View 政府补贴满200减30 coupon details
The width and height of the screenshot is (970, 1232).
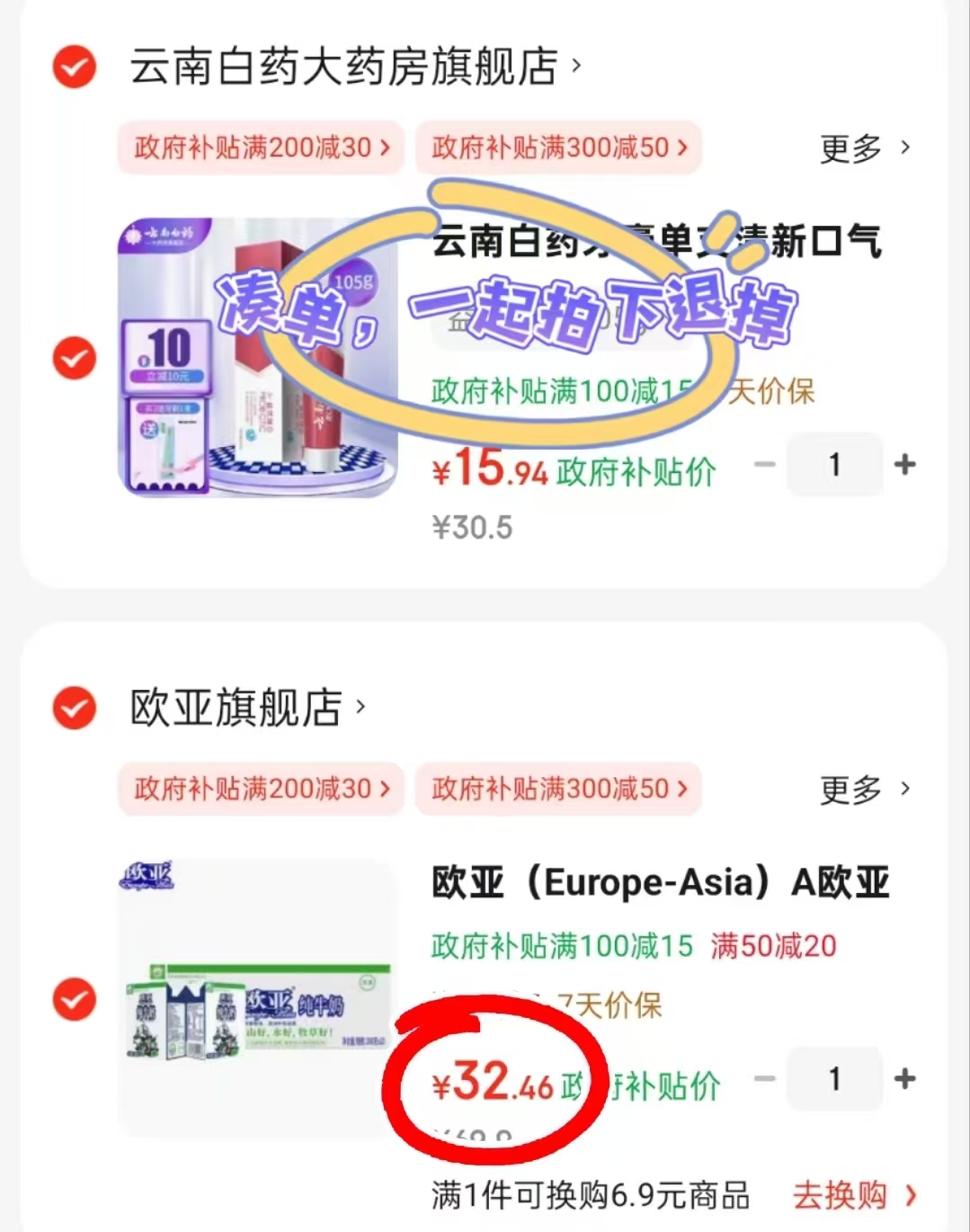pos(260,147)
